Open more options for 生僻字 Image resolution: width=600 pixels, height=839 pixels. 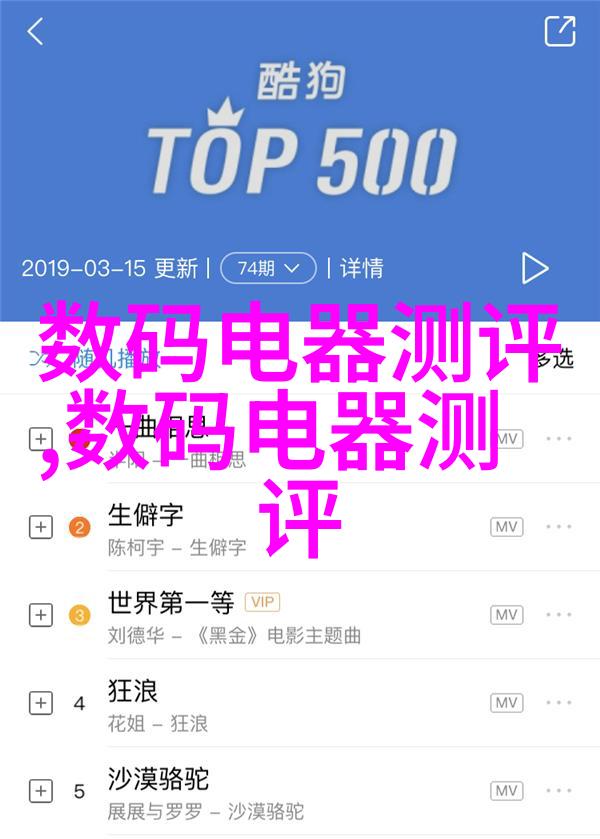[558, 528]
